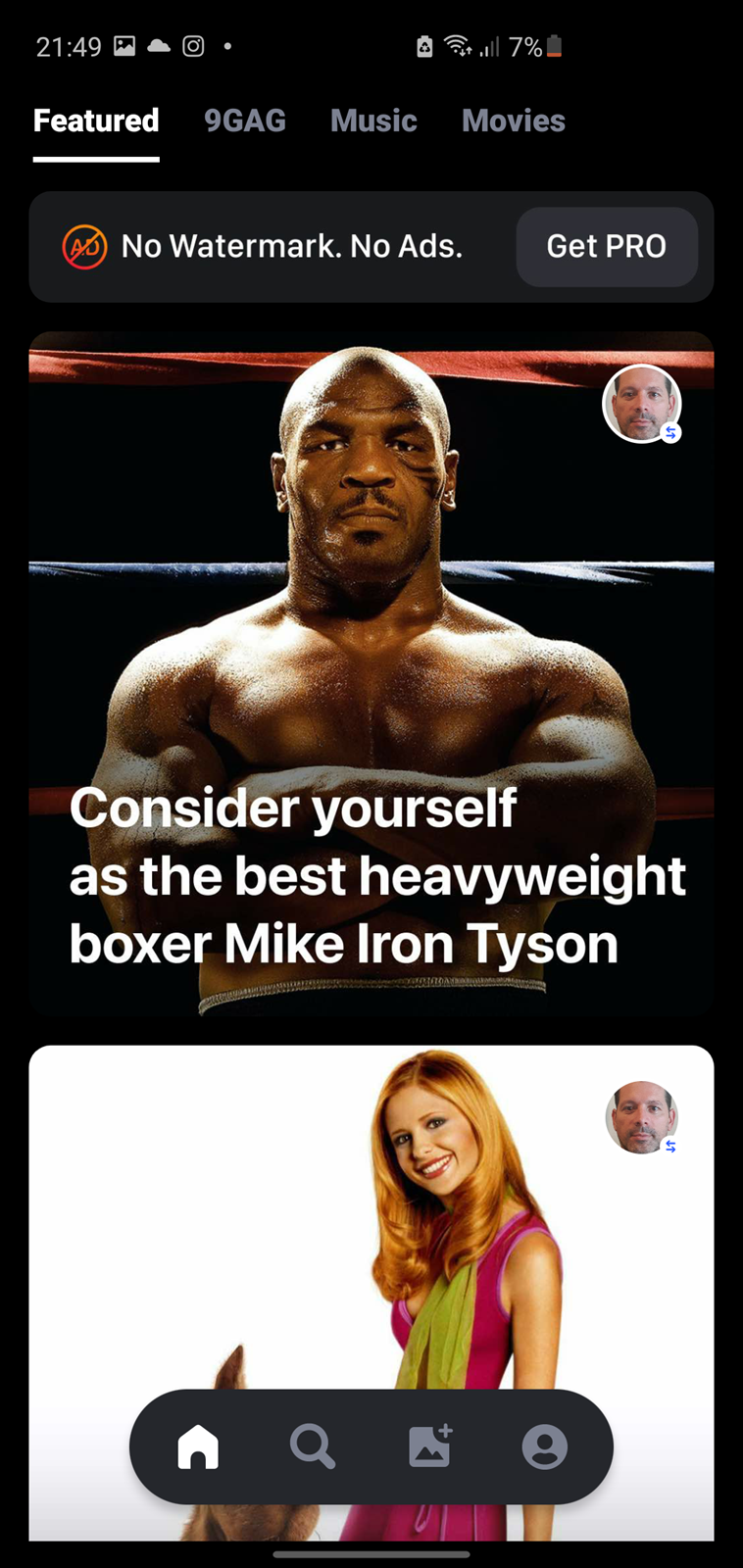The width and height of the screenshot is (743, 1568).
Task: Open search from the bottom bar
Action: click(313, 1446)
